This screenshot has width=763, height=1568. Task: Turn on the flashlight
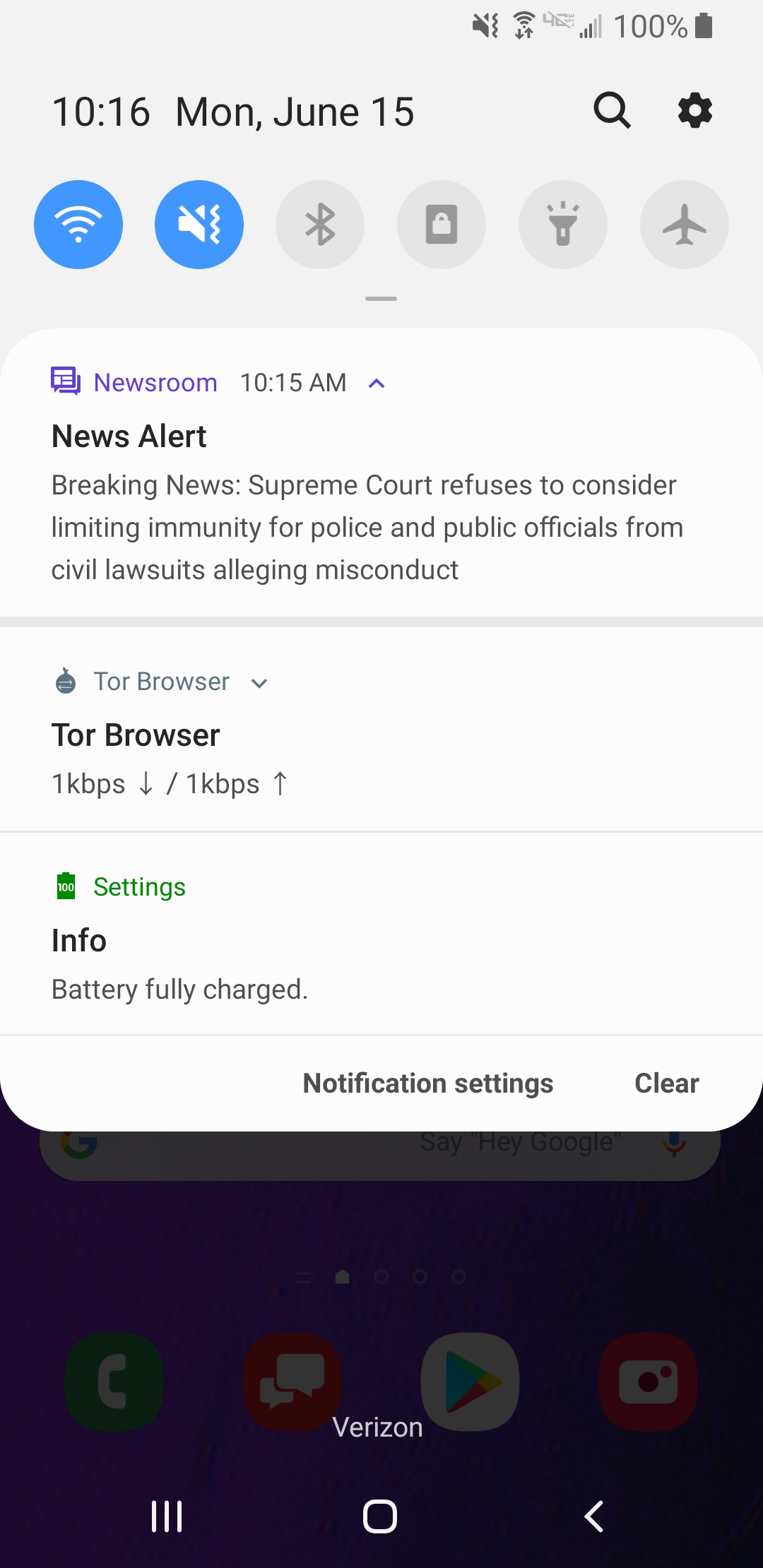pyautogui.click(x=563, y=225)
